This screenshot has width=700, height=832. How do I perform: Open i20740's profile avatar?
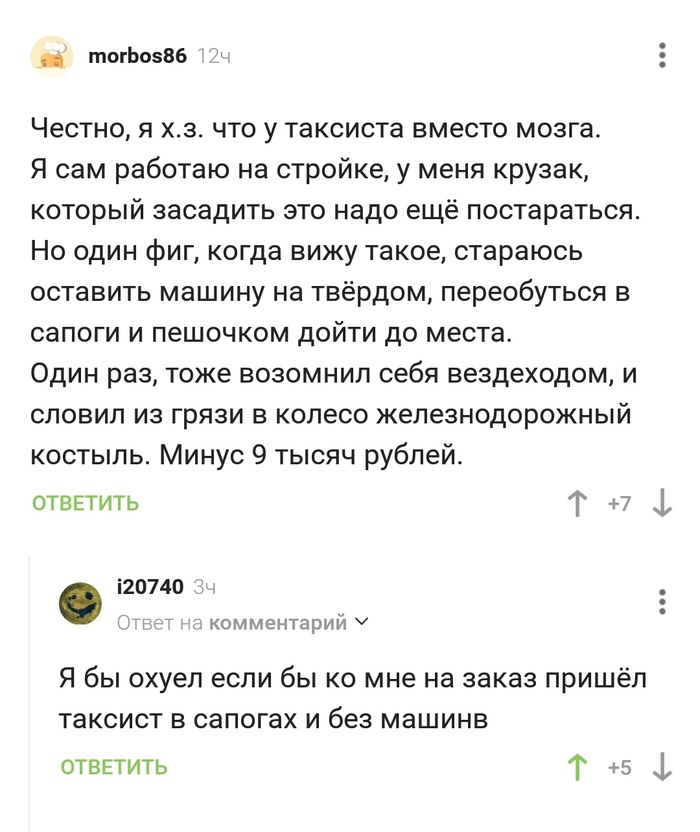coord(81,603)
